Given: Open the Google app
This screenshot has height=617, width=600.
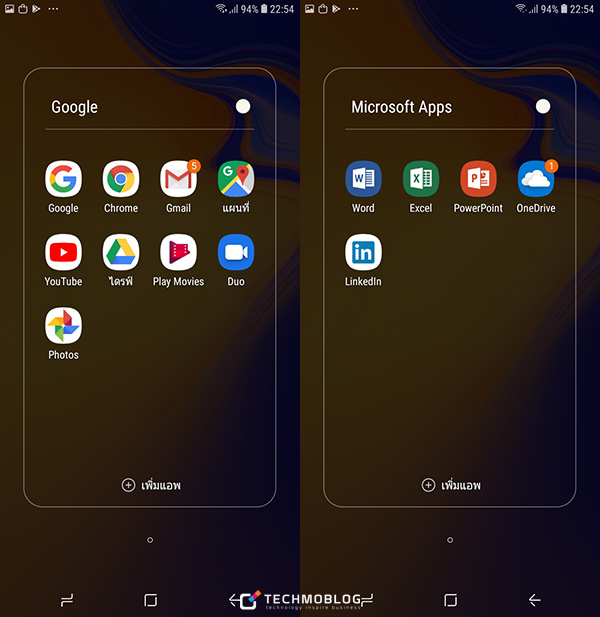Looking at the screenshot, I should 63,180.
